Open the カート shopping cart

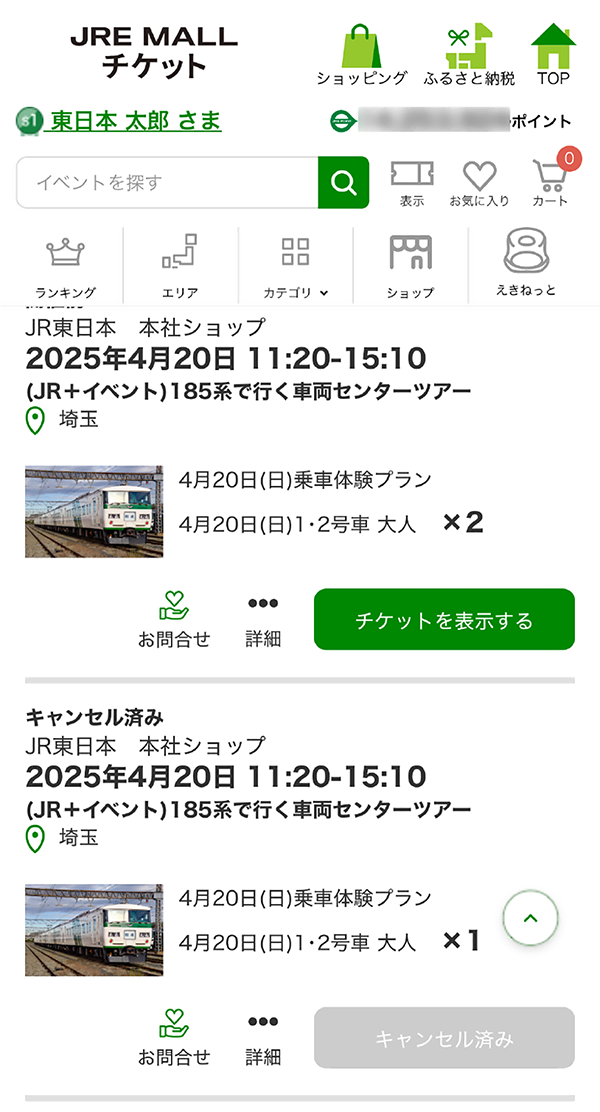coord(551,184)
